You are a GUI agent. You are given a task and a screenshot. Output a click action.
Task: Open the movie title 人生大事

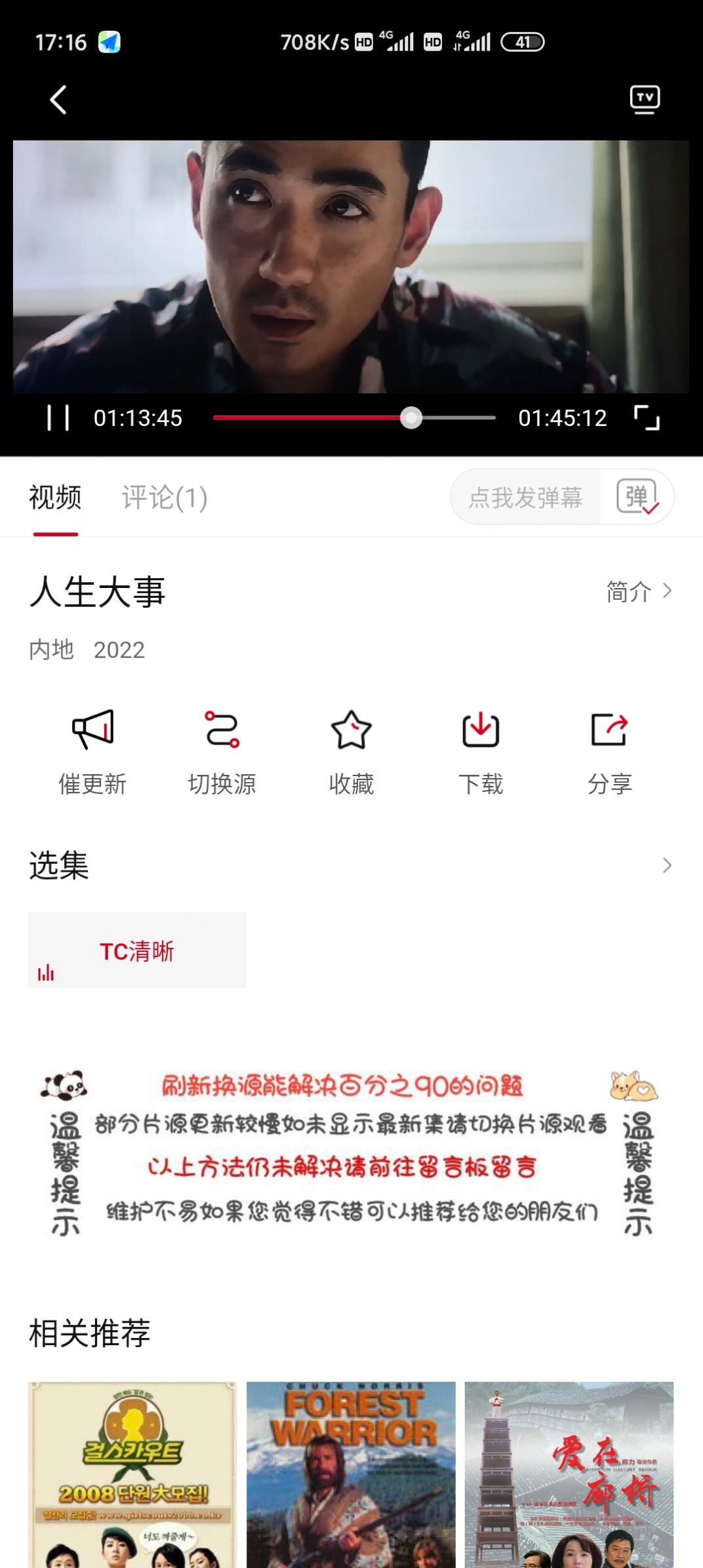pyautogui.click(x=97, y=594)
